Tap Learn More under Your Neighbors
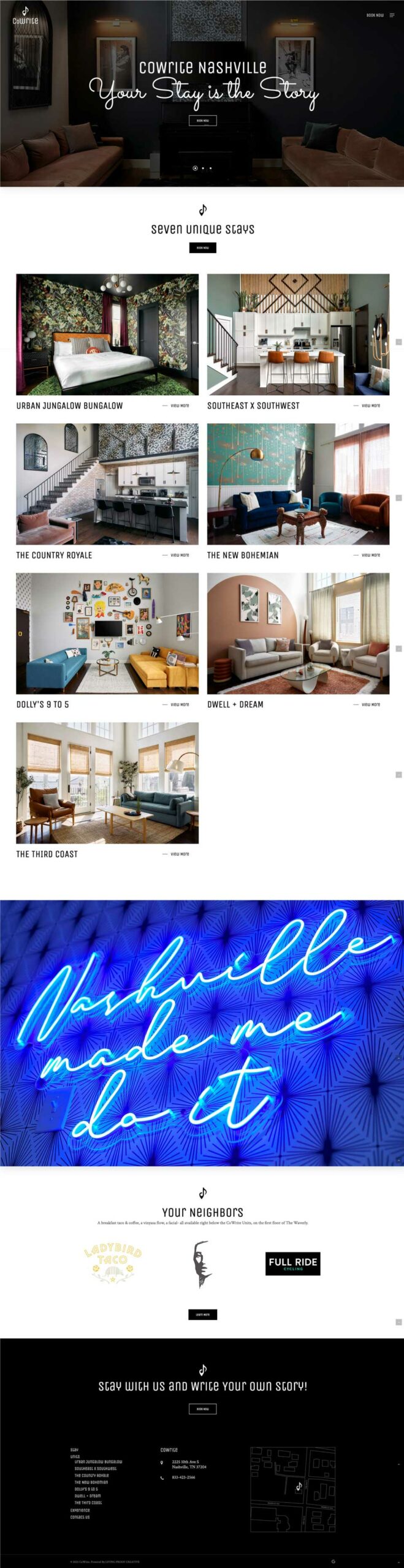Viewport: 404px width, 1568px height. (x=202, y=1314)
